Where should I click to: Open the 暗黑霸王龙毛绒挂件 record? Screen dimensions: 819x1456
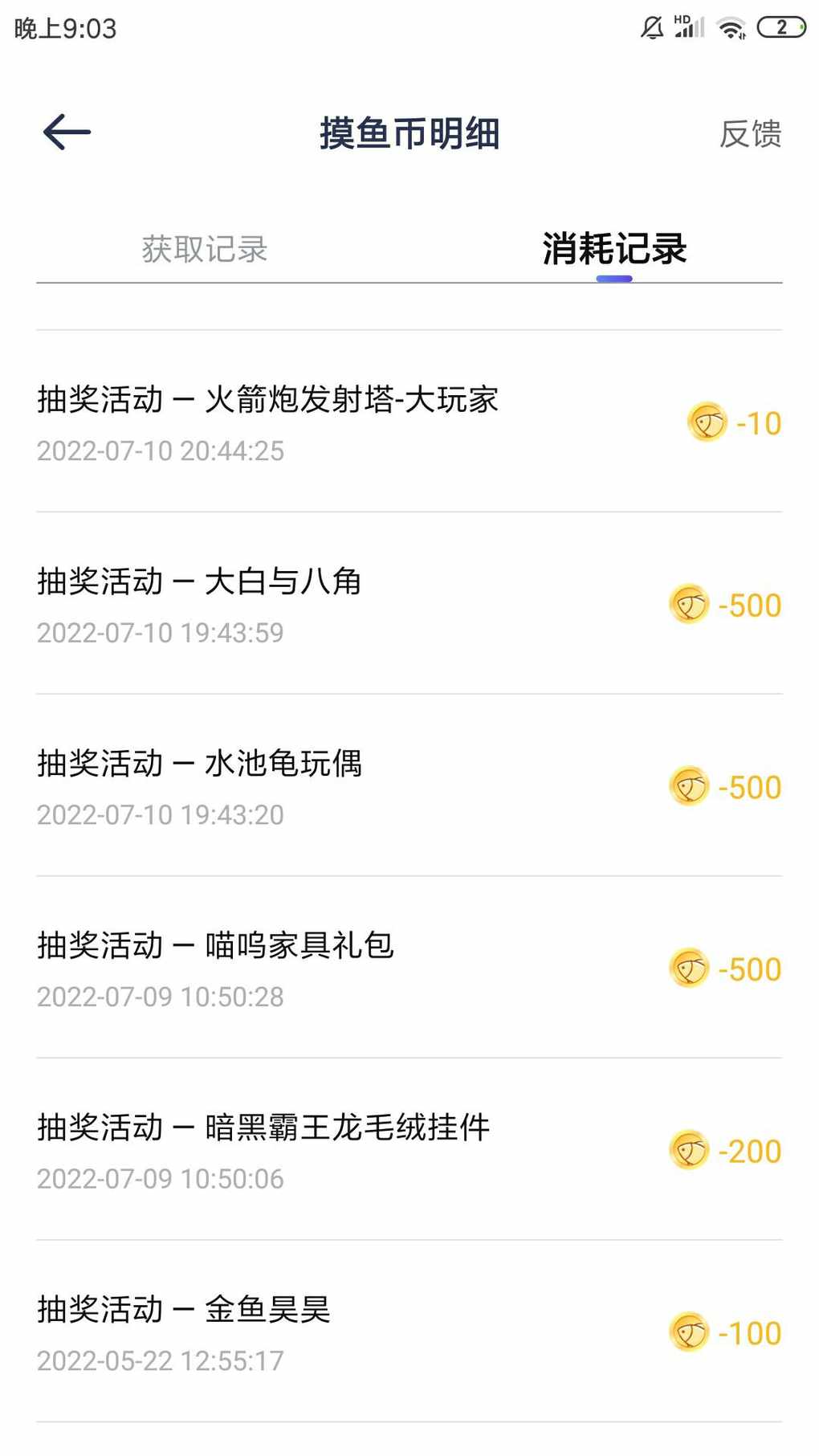[x=409, y=1150]
